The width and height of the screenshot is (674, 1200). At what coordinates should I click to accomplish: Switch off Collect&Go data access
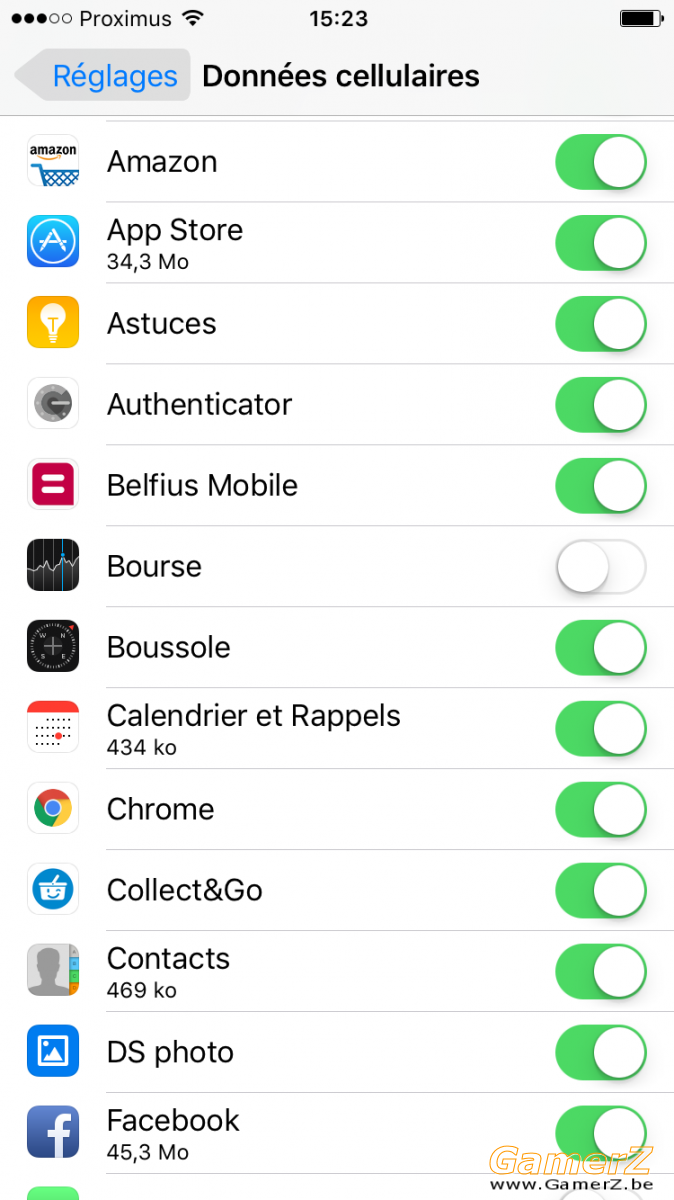[601, 891]
